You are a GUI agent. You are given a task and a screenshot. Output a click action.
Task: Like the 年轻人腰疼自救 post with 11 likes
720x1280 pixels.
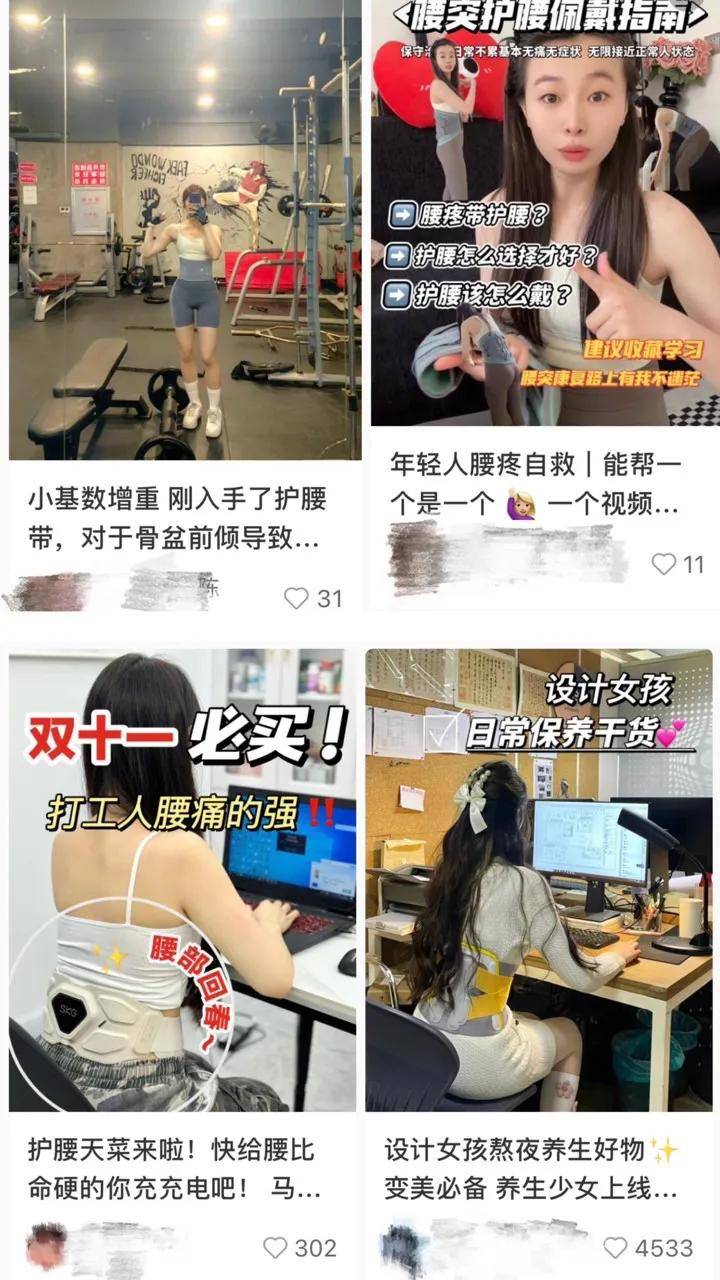[664, 564]
